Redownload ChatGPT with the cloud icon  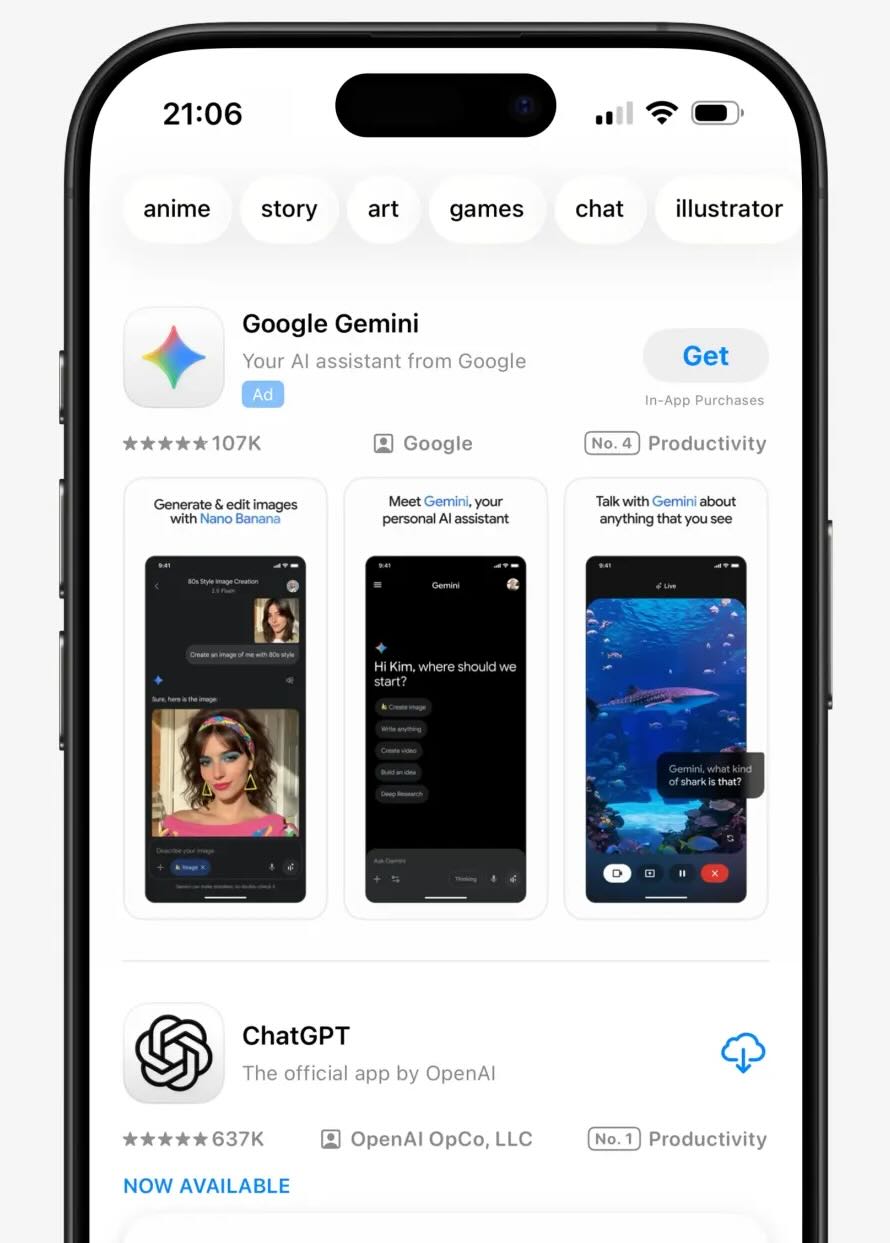pyautogui.click(x=742, y=1053)
